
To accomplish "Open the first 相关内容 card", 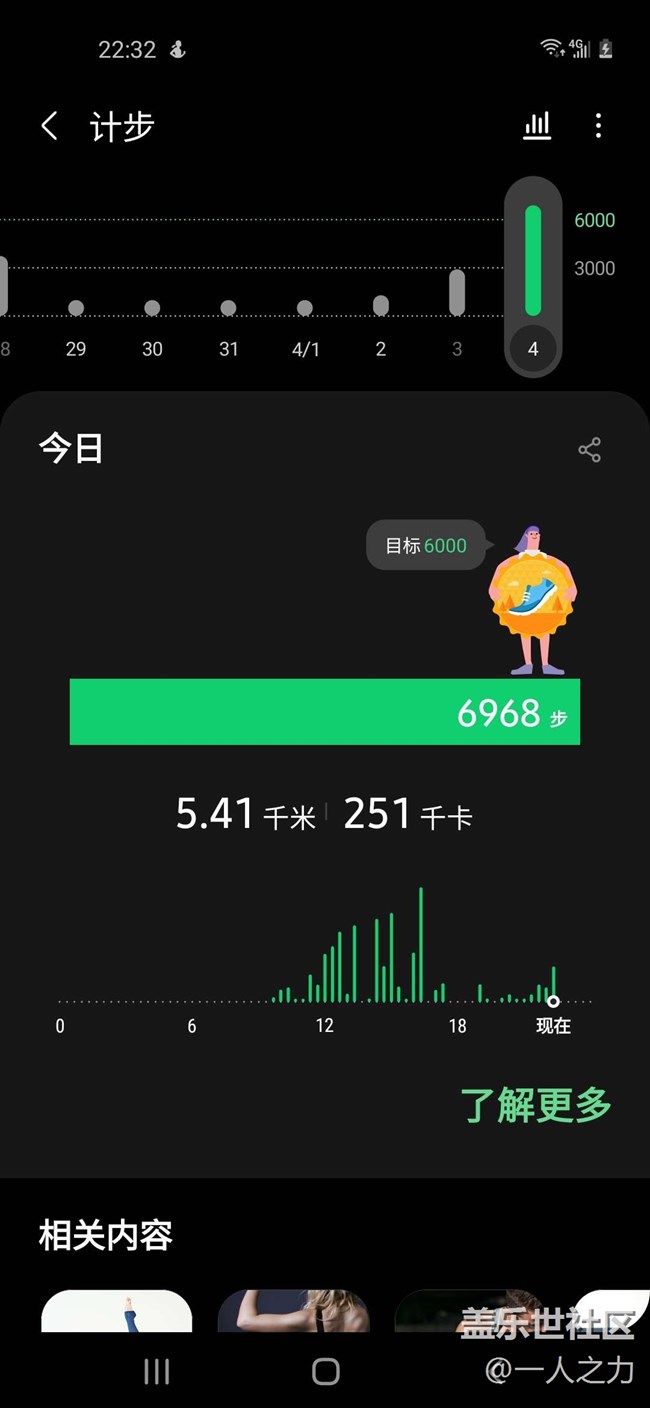I will pos(116,1311).
